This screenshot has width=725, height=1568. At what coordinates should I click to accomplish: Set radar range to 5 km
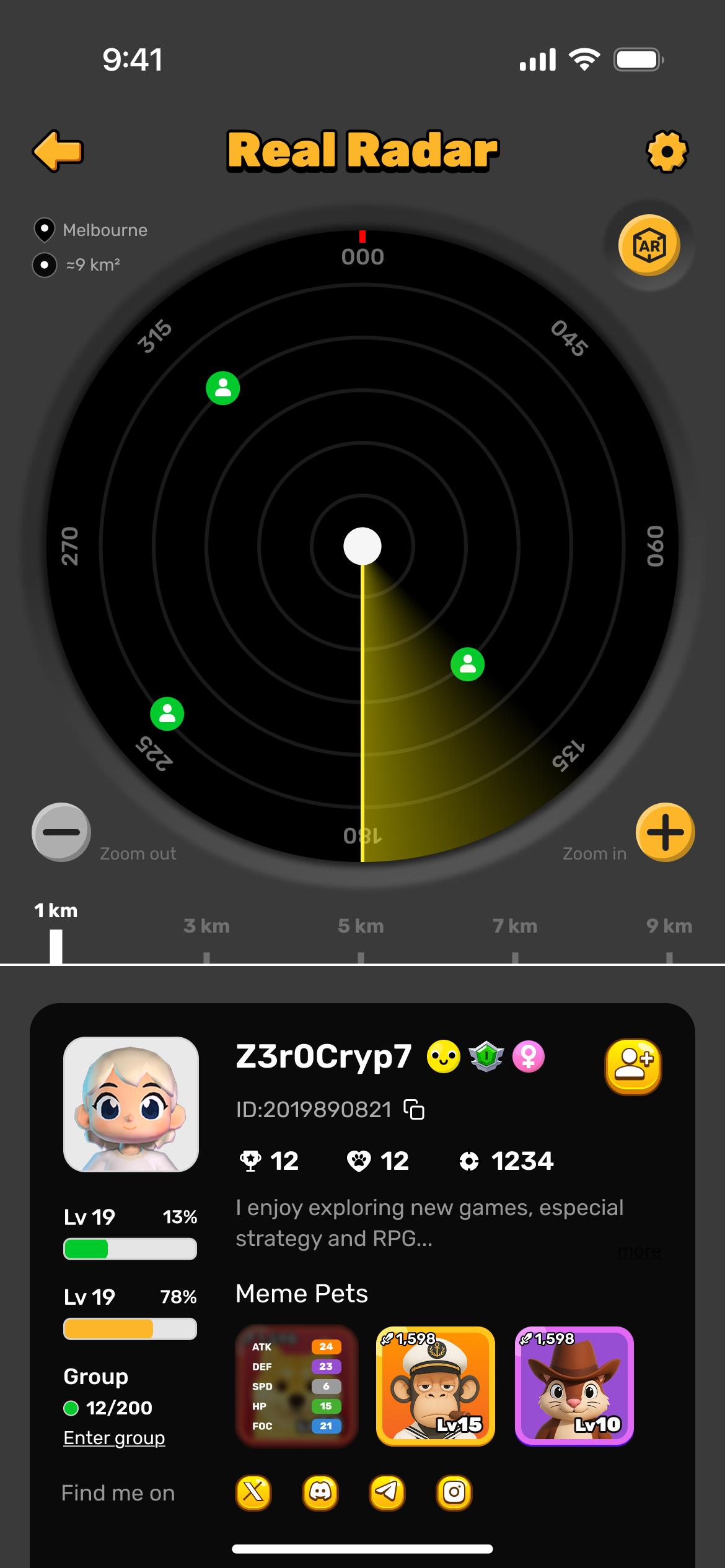coord(361,935)
